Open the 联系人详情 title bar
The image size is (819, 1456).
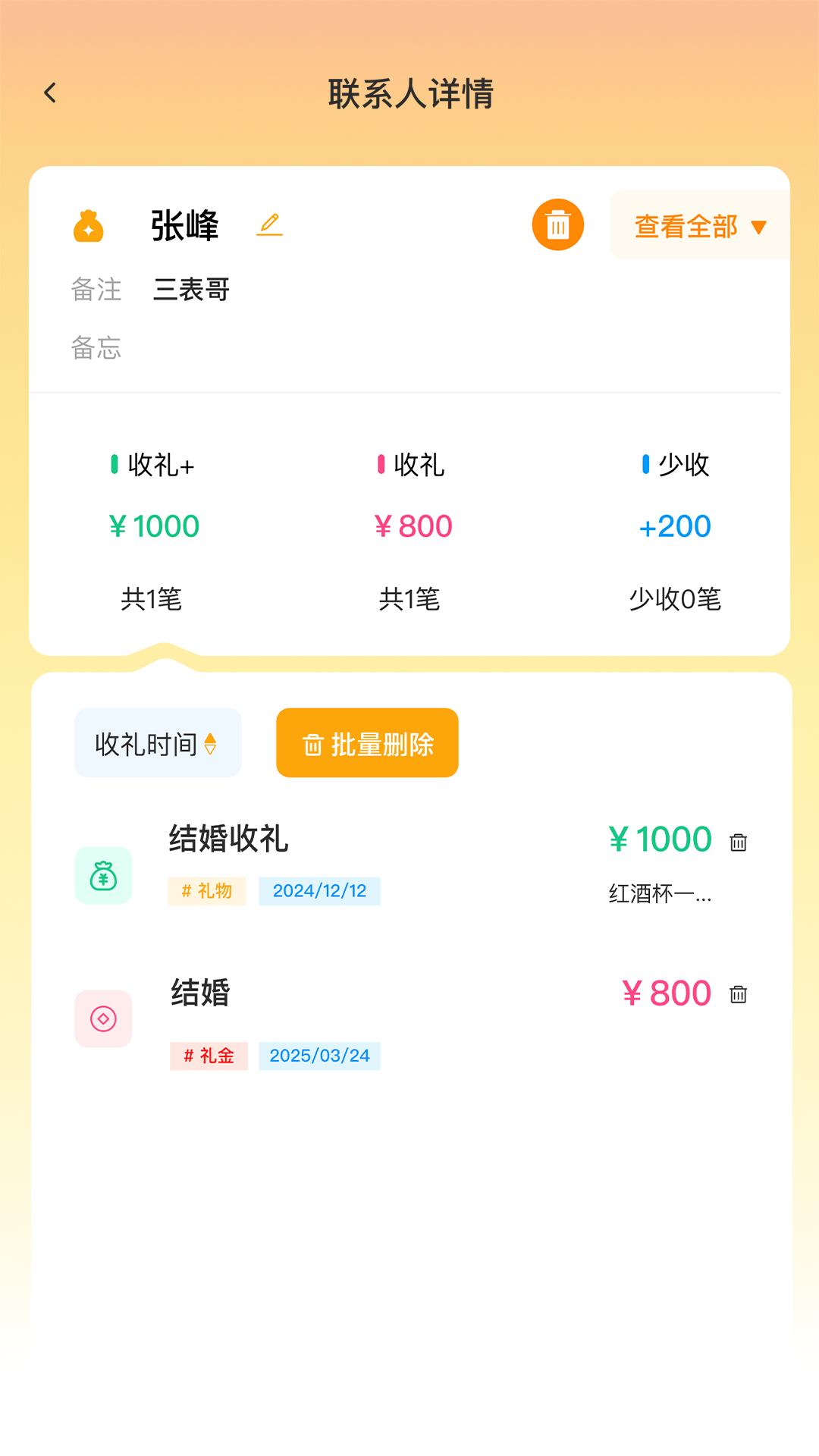pyautogui.click(x=409, y=93)
